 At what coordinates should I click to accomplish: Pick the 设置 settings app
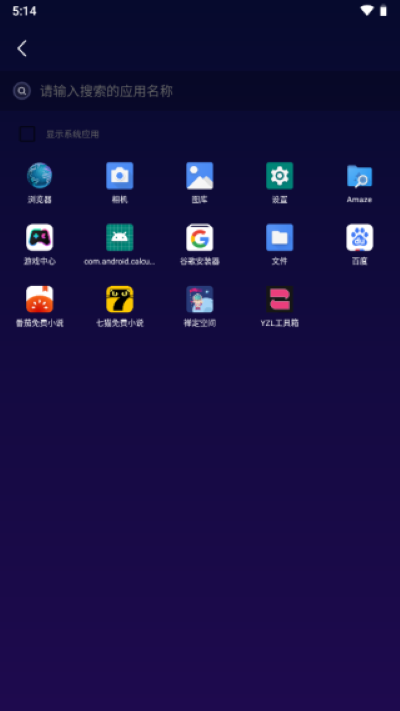279,183
